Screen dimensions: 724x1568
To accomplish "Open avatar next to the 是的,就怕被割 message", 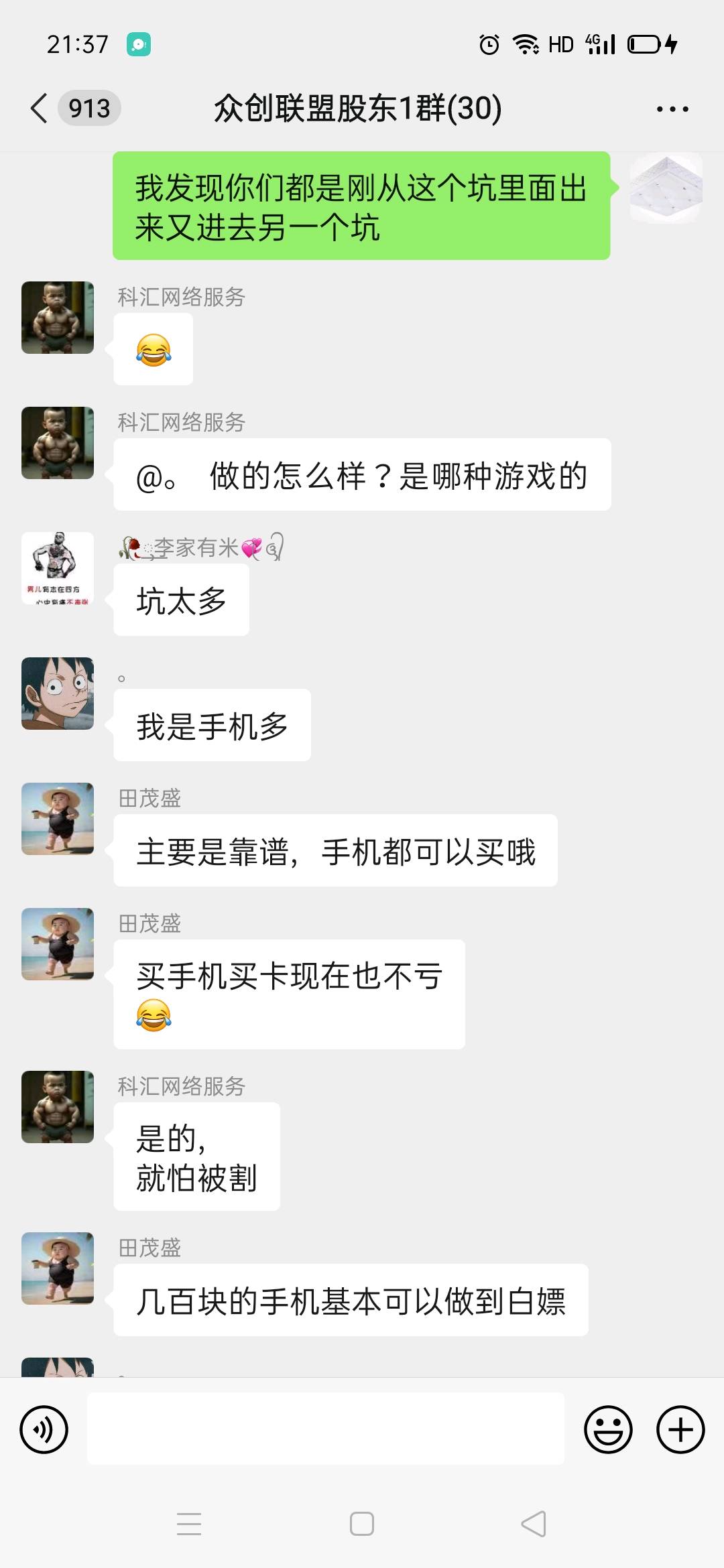I will point(58,1107).
